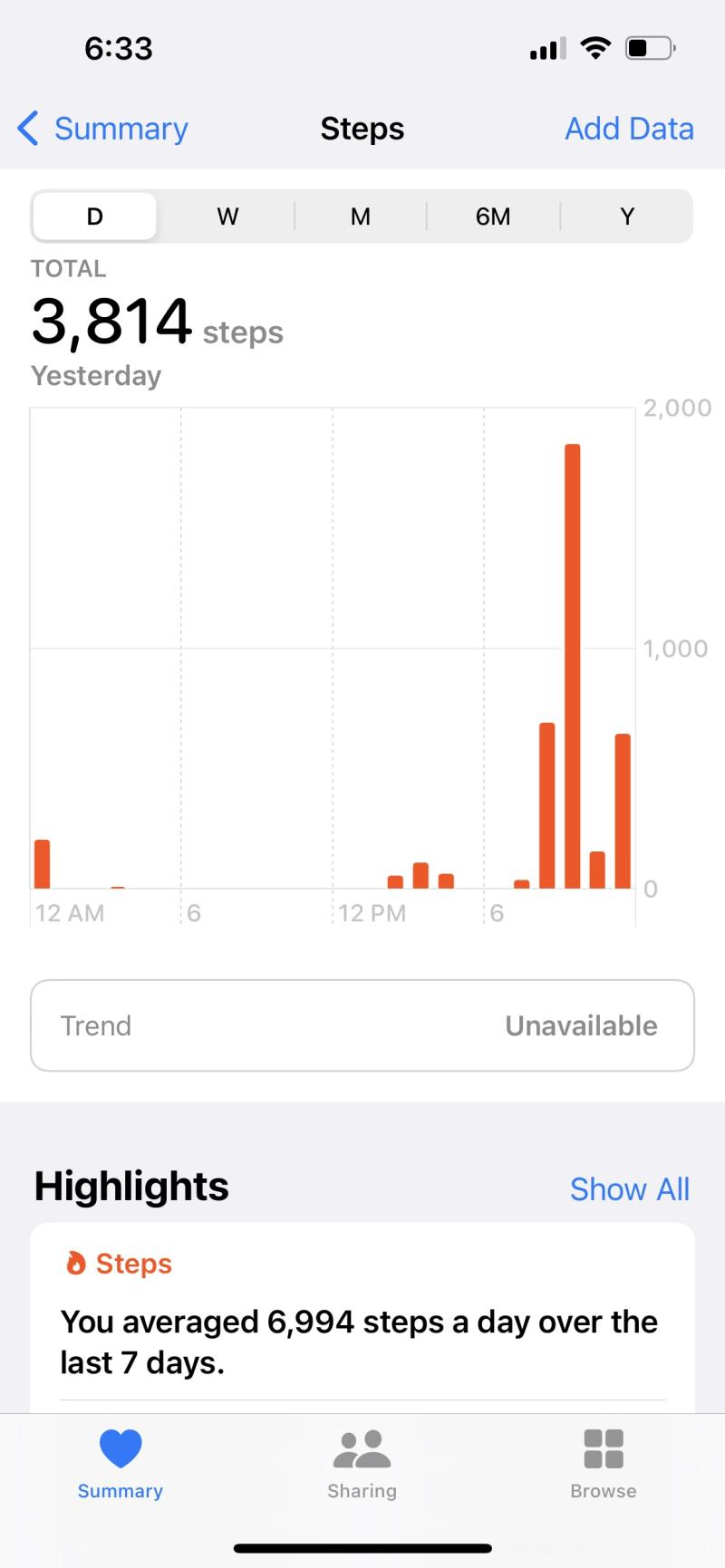Show All highlights
Viewport: 725px width, 1568px height.
coord(629,1188)
